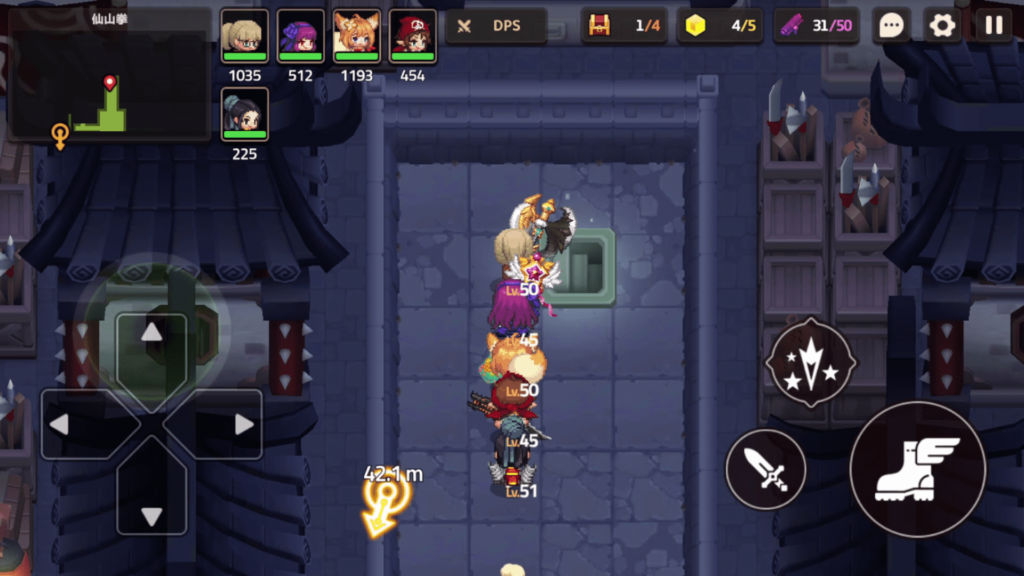
Task: Tap the winged boot dash button
Action: 917,469
